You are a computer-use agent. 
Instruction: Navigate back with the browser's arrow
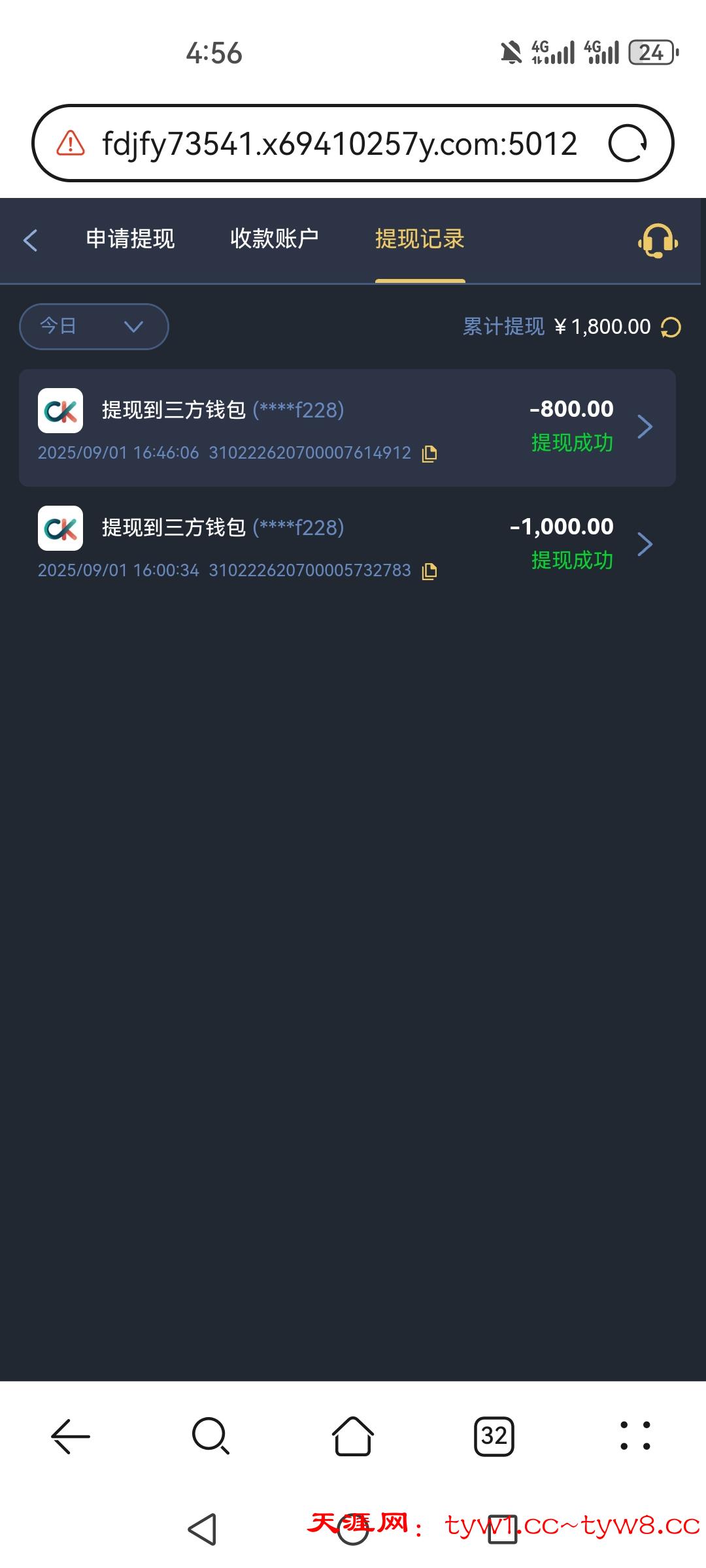70,1436
